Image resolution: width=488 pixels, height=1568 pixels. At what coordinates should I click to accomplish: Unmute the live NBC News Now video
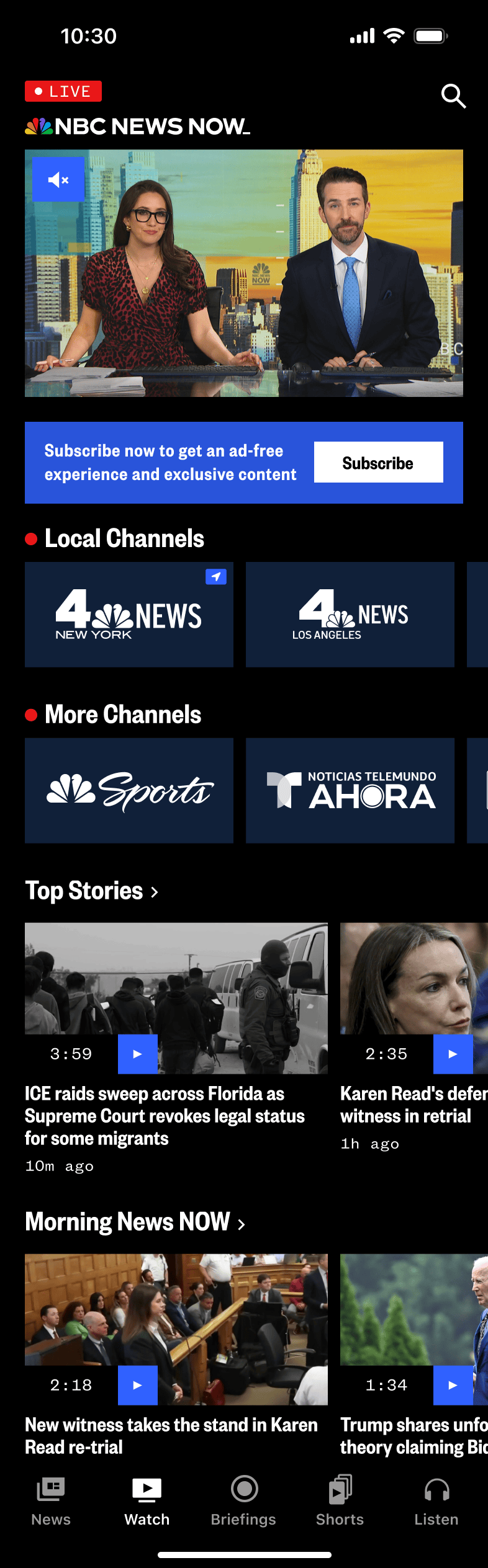click(58, 180)
